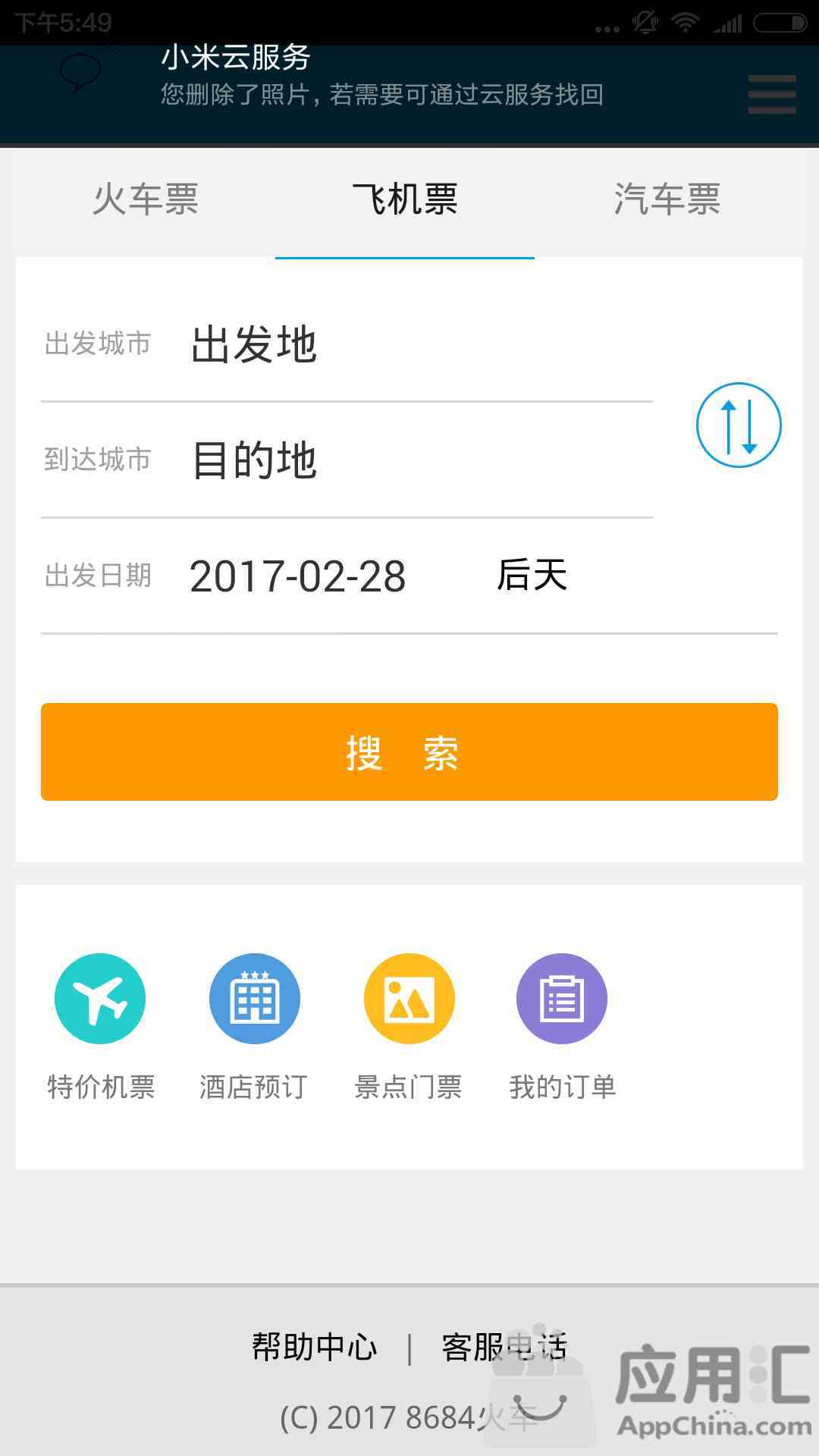Tap the orange 搜索 button
Image resolution: width=819 pixels, height=1456 pixels.
(409, 752)
